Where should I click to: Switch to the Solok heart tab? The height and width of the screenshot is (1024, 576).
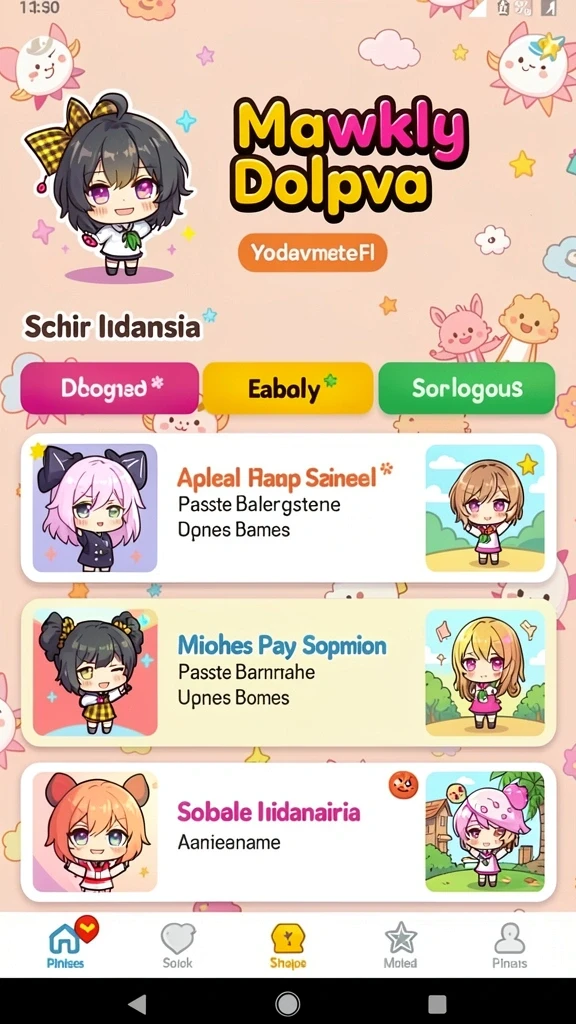178,945
